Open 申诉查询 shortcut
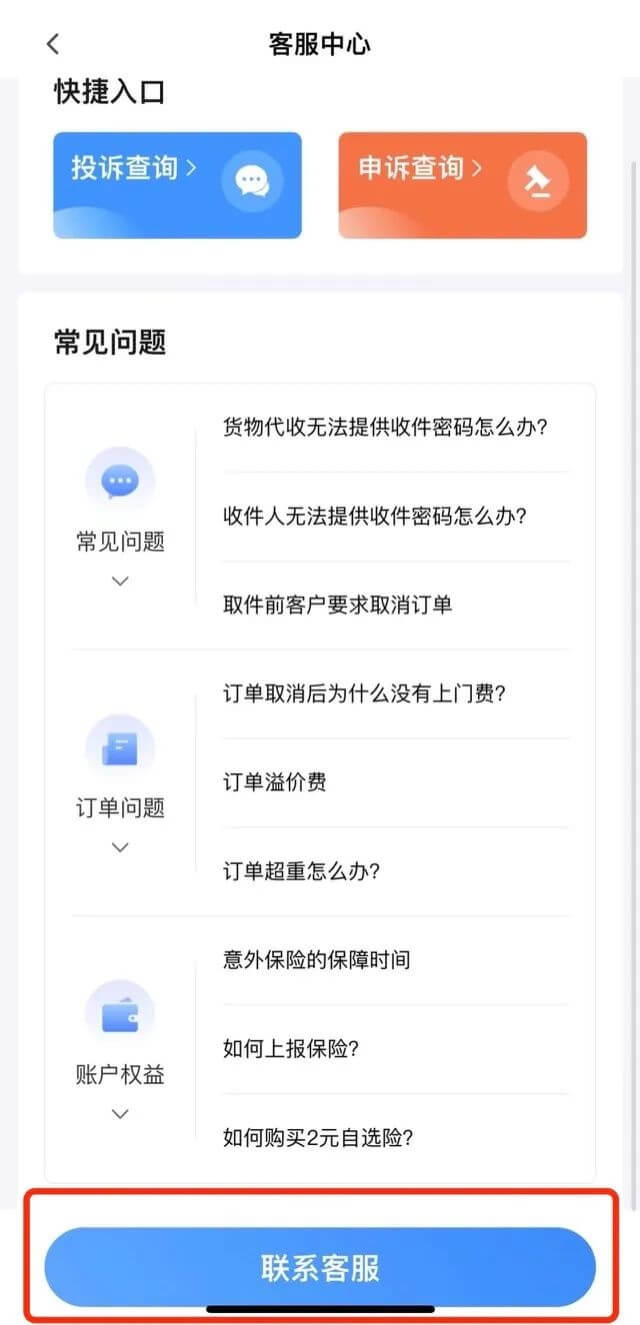640x1325 pixels. (x=462, y=185)
